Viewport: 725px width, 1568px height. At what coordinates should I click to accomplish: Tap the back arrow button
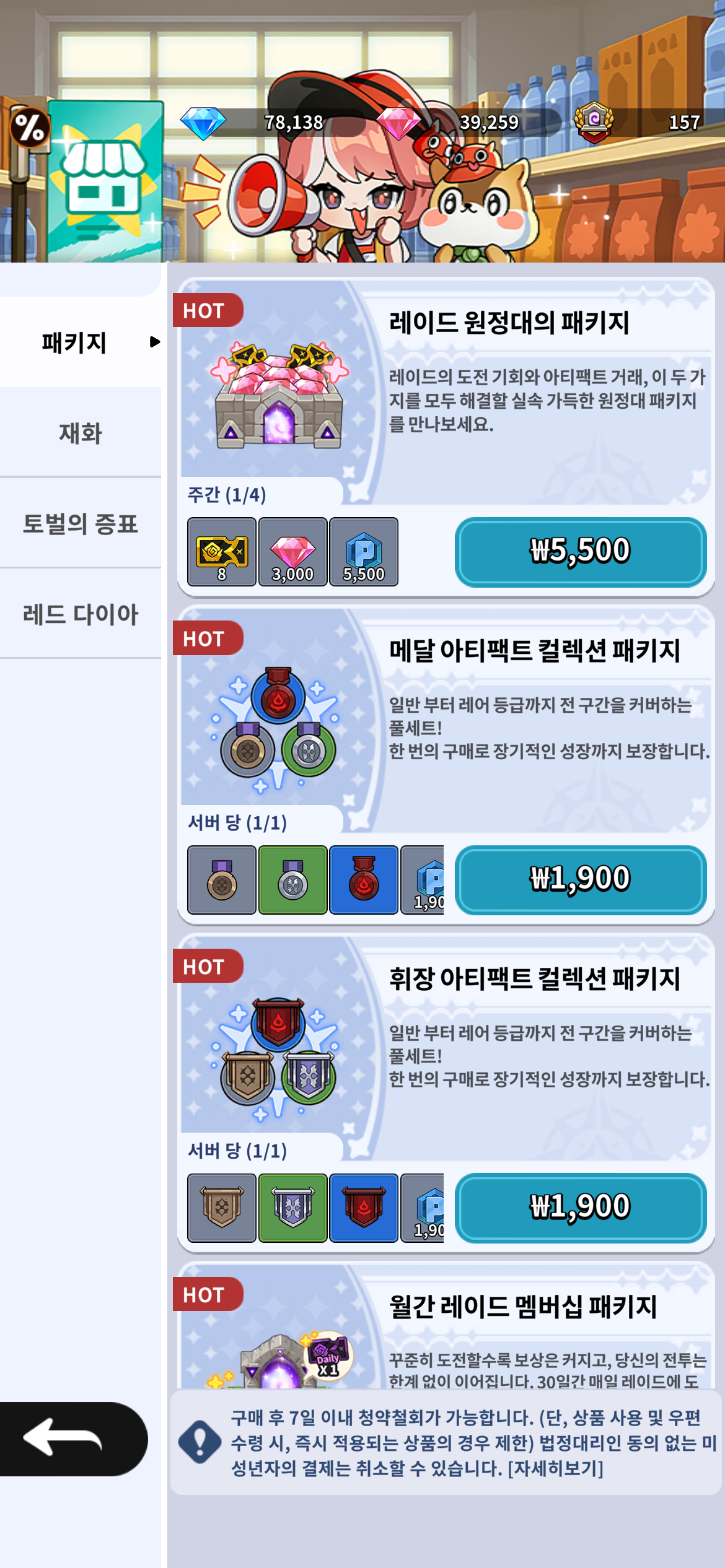65,1438
